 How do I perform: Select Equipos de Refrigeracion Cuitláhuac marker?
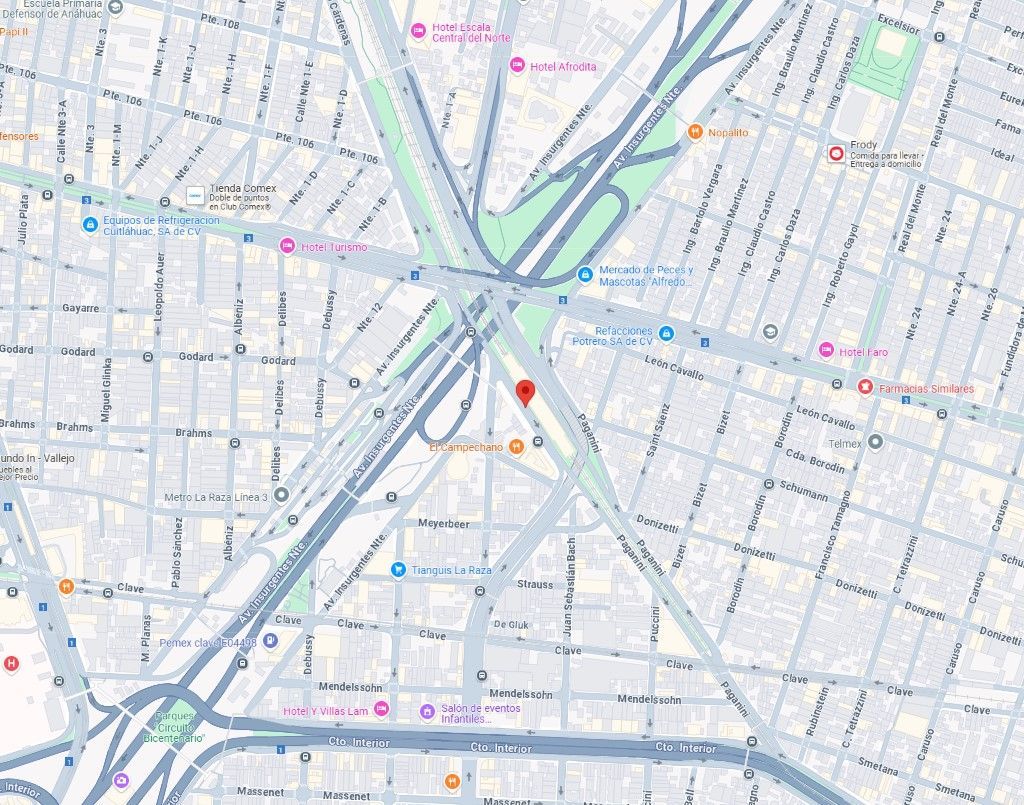click(x=90, y=225)
